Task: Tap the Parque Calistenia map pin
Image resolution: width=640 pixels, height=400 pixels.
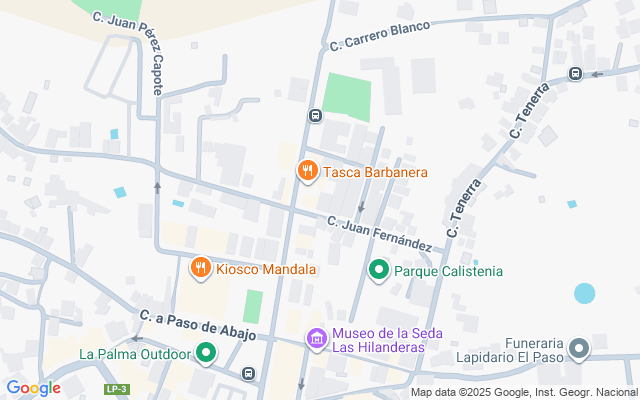Action: pos(379,270)
